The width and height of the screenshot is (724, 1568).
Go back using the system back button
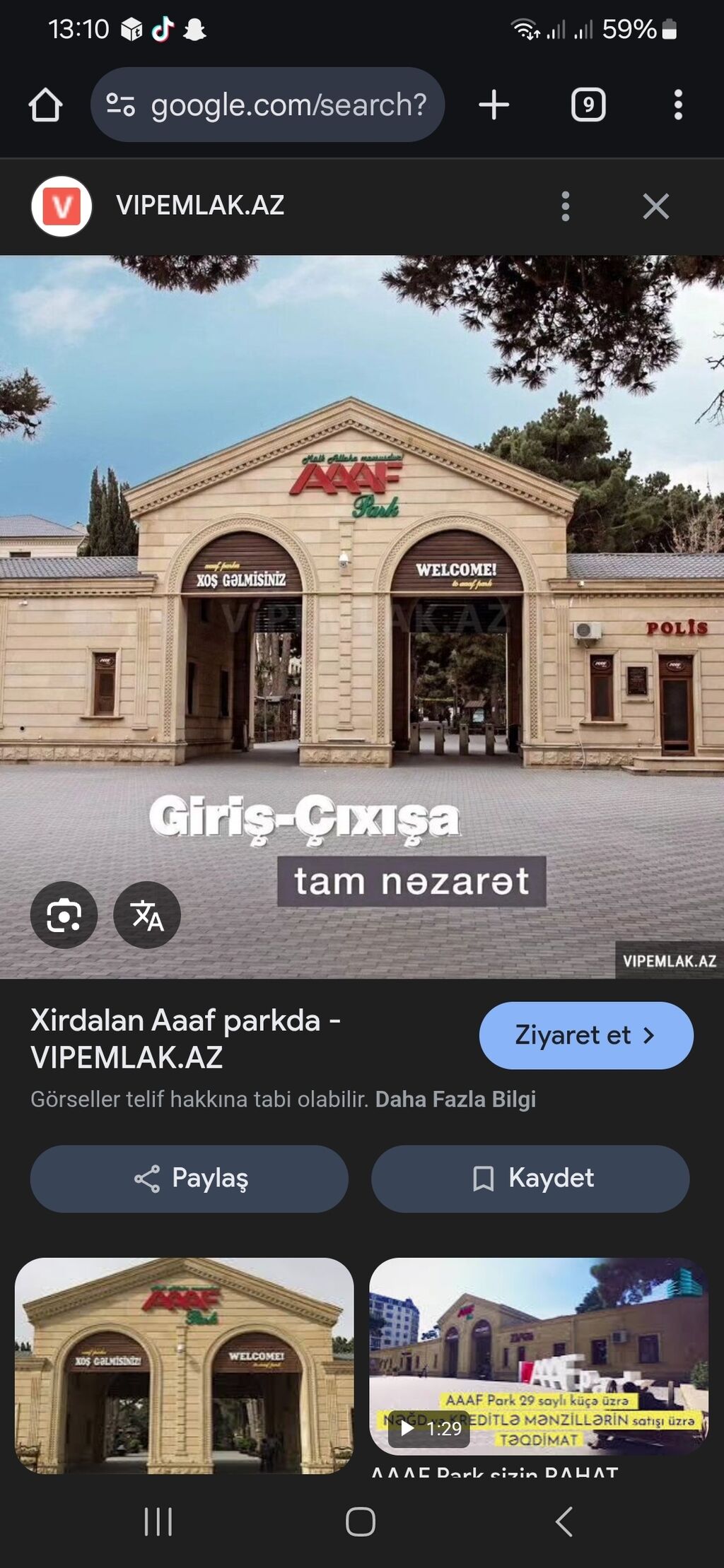pos(564,1521)
